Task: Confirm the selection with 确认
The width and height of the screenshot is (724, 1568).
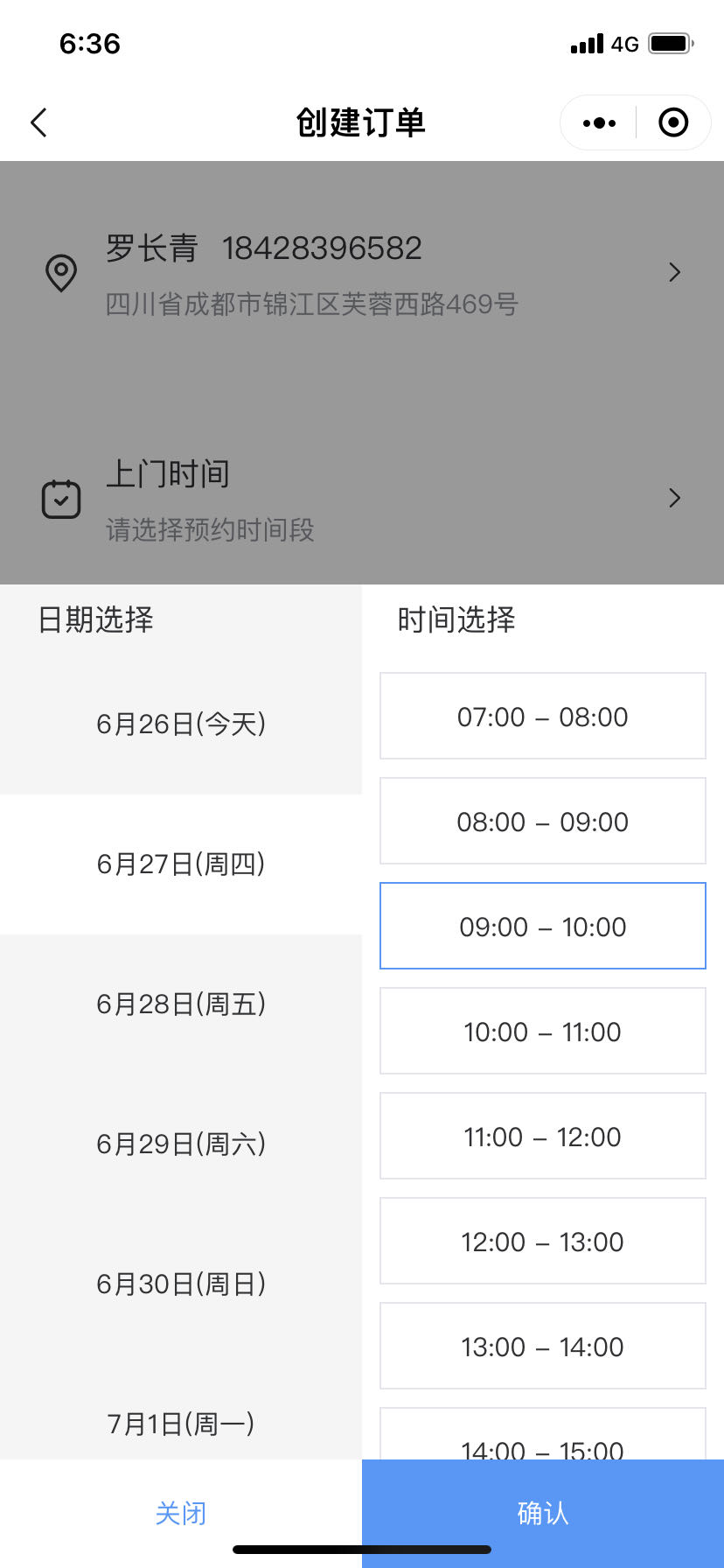Action: 543,1513
